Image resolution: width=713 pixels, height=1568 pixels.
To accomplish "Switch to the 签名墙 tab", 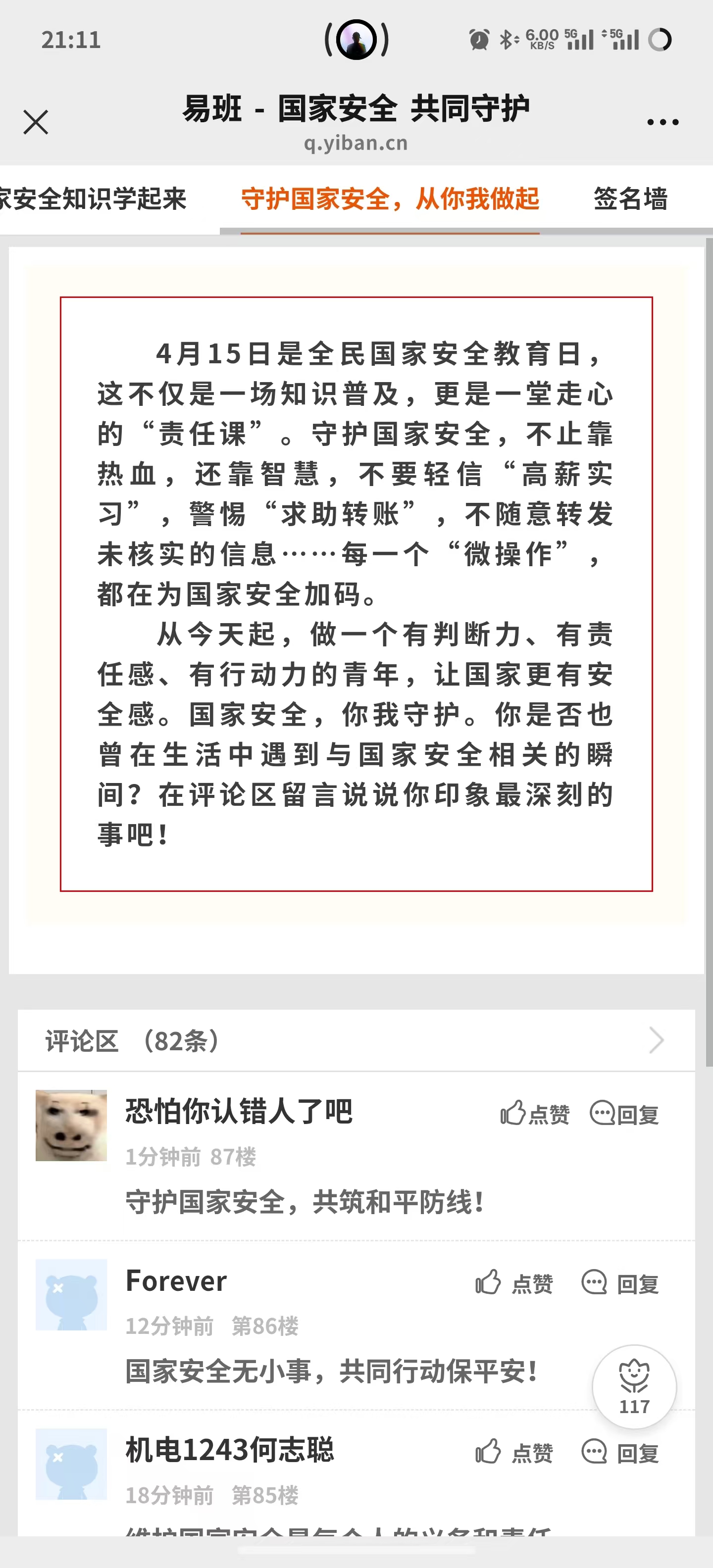I will [x=630, y=198].
